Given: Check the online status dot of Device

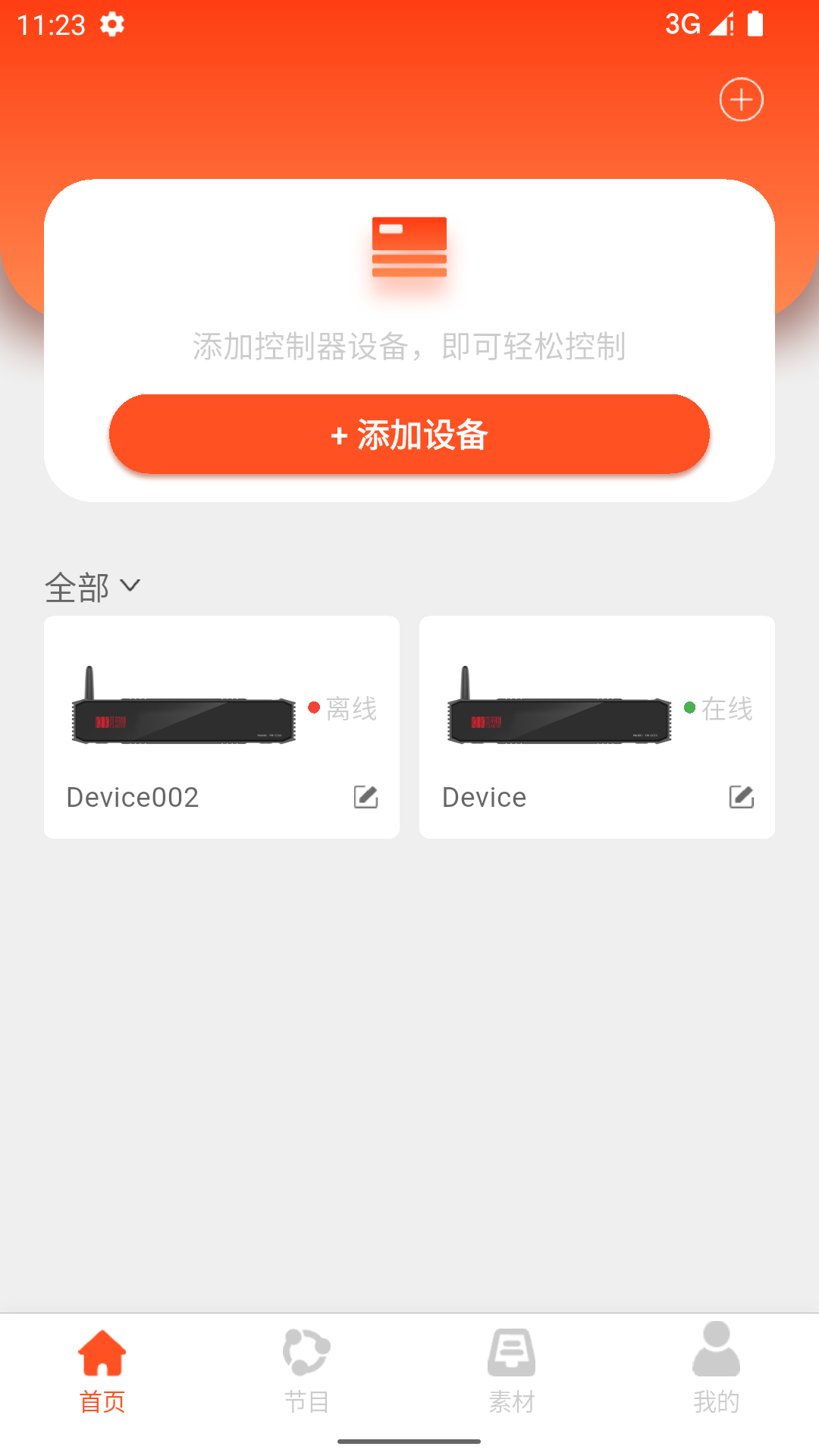Looking at the screenshot, I should coord(689,708).
